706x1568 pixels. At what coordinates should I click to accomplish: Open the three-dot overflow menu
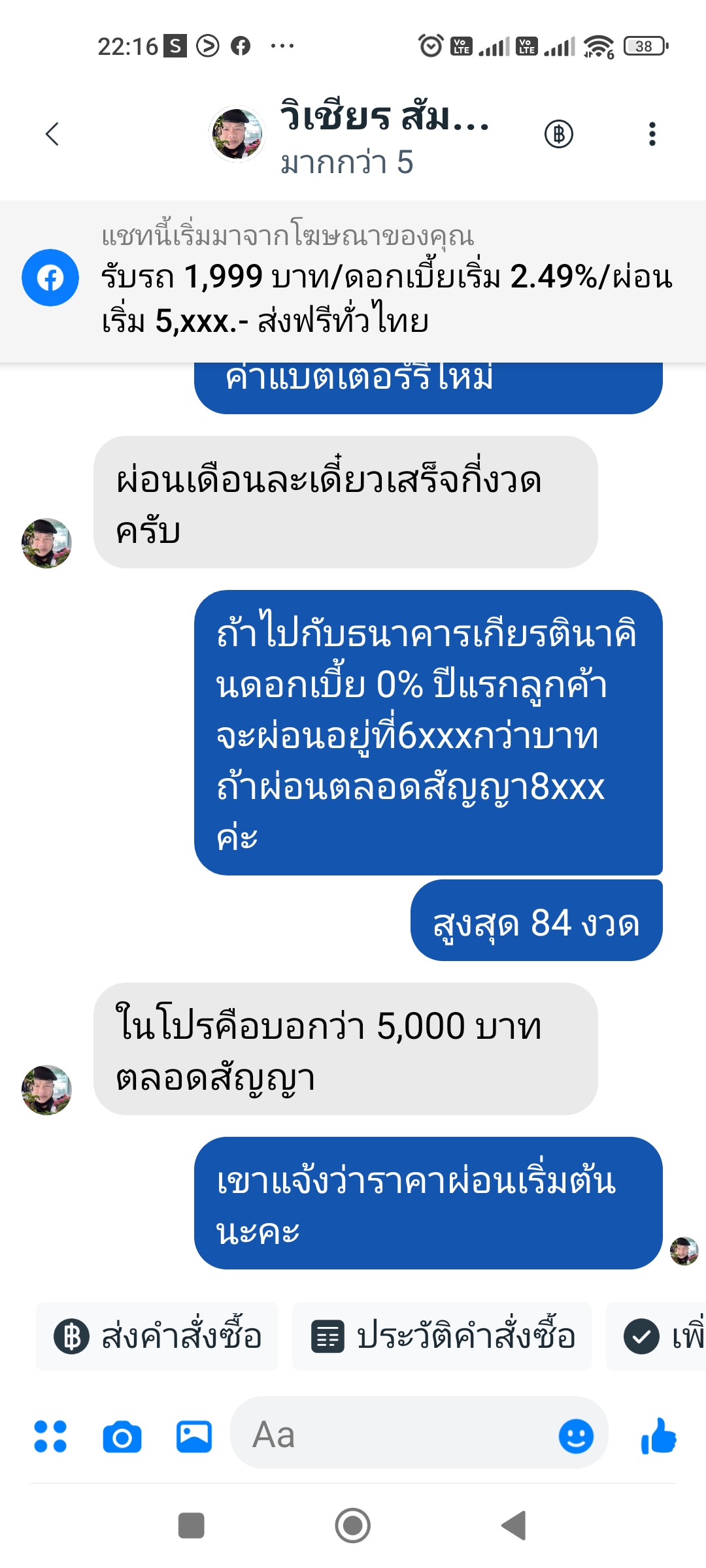(x=652, y=134)
